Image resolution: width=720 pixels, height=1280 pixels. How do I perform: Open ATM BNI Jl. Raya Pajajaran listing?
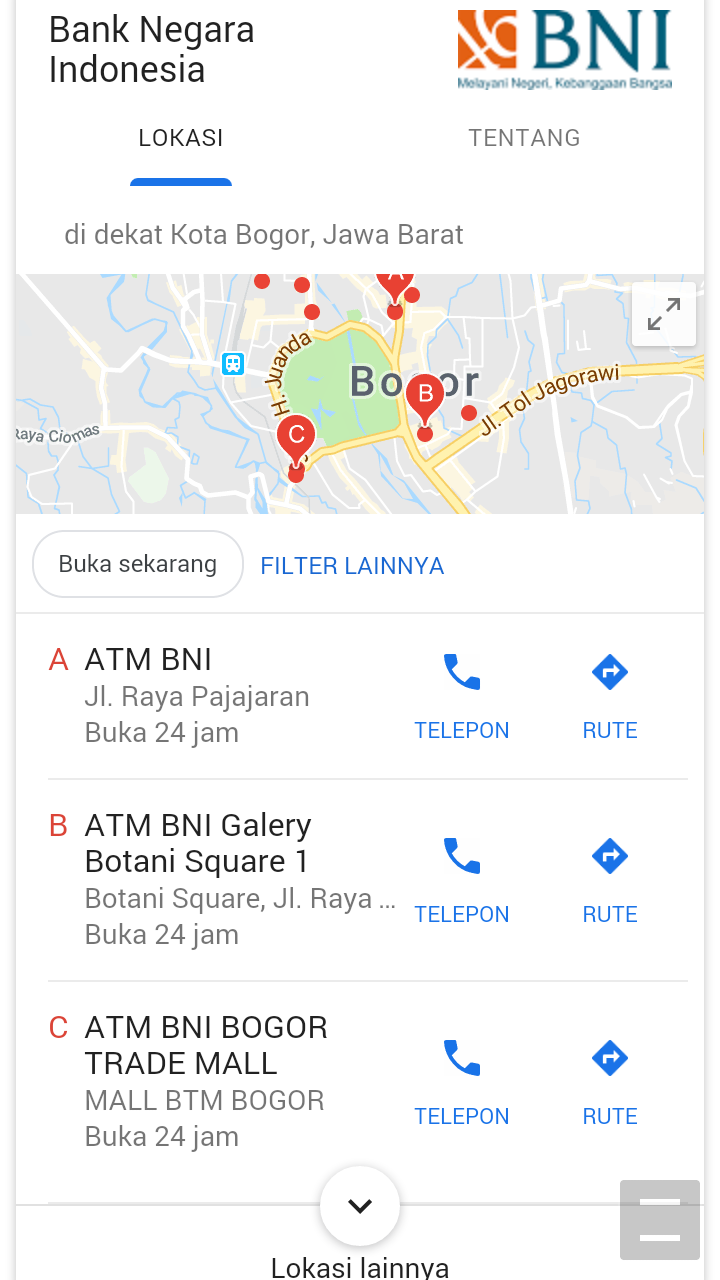click(222, 696)
